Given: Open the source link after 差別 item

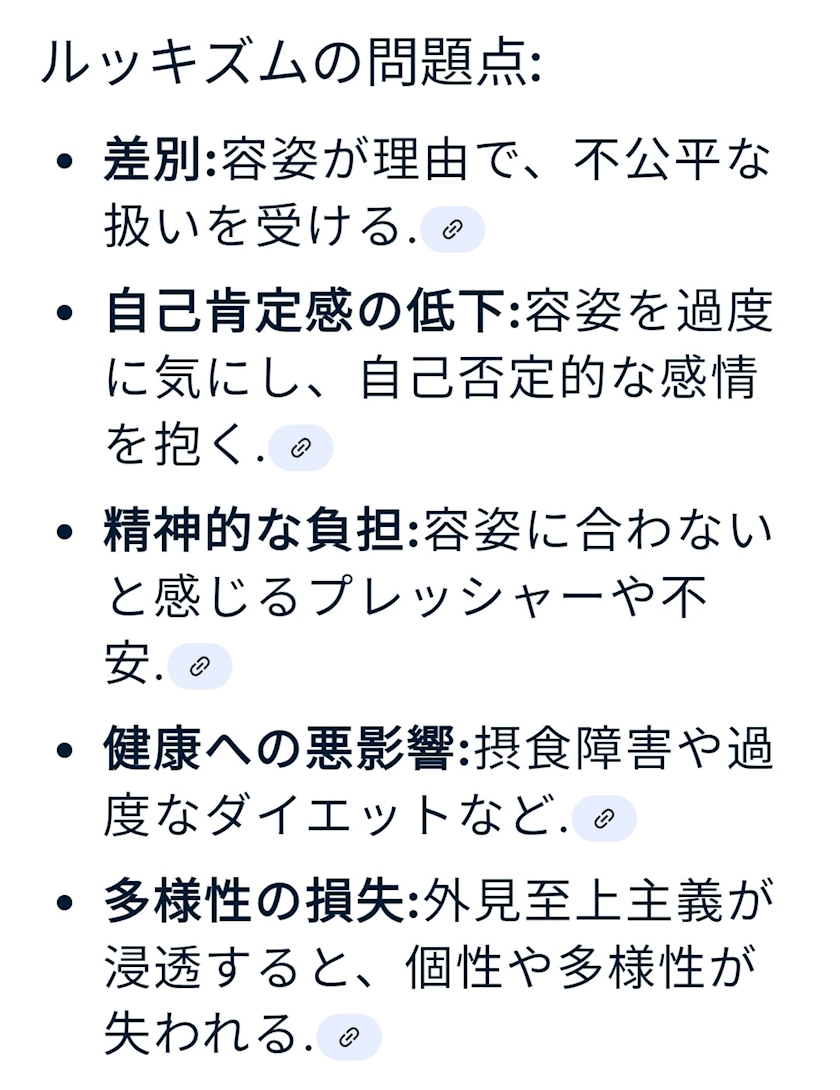Looking at the screenshot, I should (453, 229).
